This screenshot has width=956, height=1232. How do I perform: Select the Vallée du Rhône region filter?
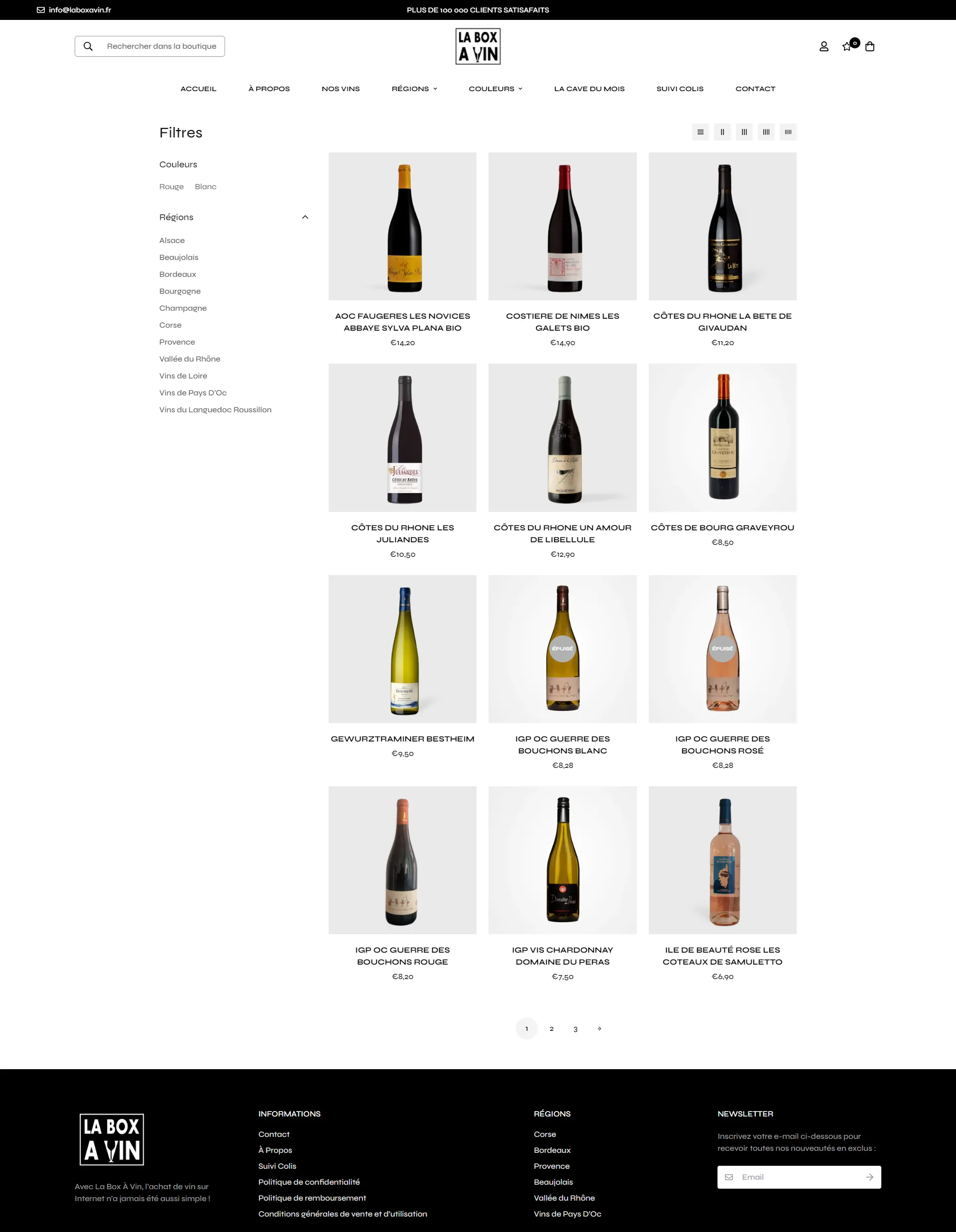pos(190,359)
